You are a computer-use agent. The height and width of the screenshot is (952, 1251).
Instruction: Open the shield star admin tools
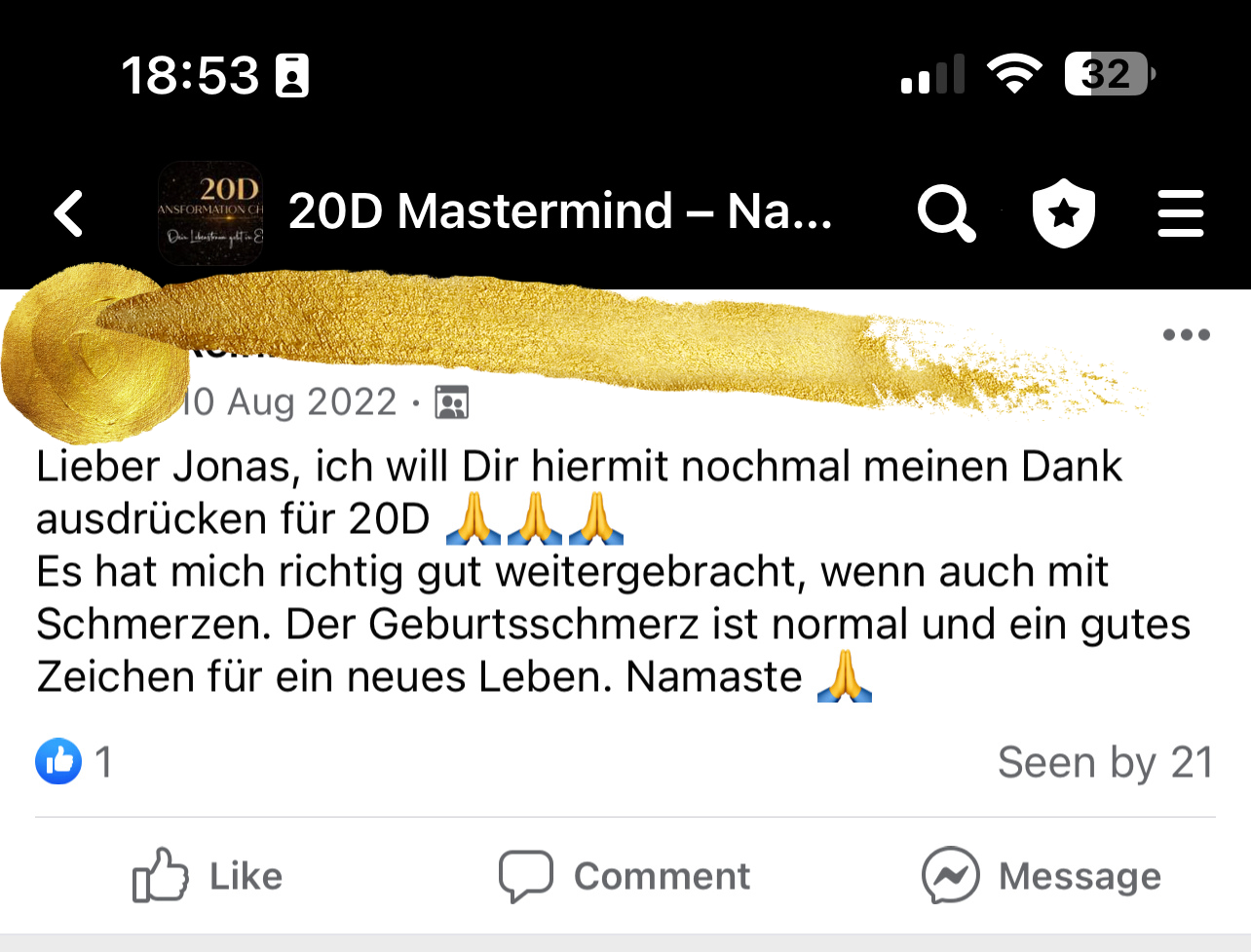(x=1063, y=212)
